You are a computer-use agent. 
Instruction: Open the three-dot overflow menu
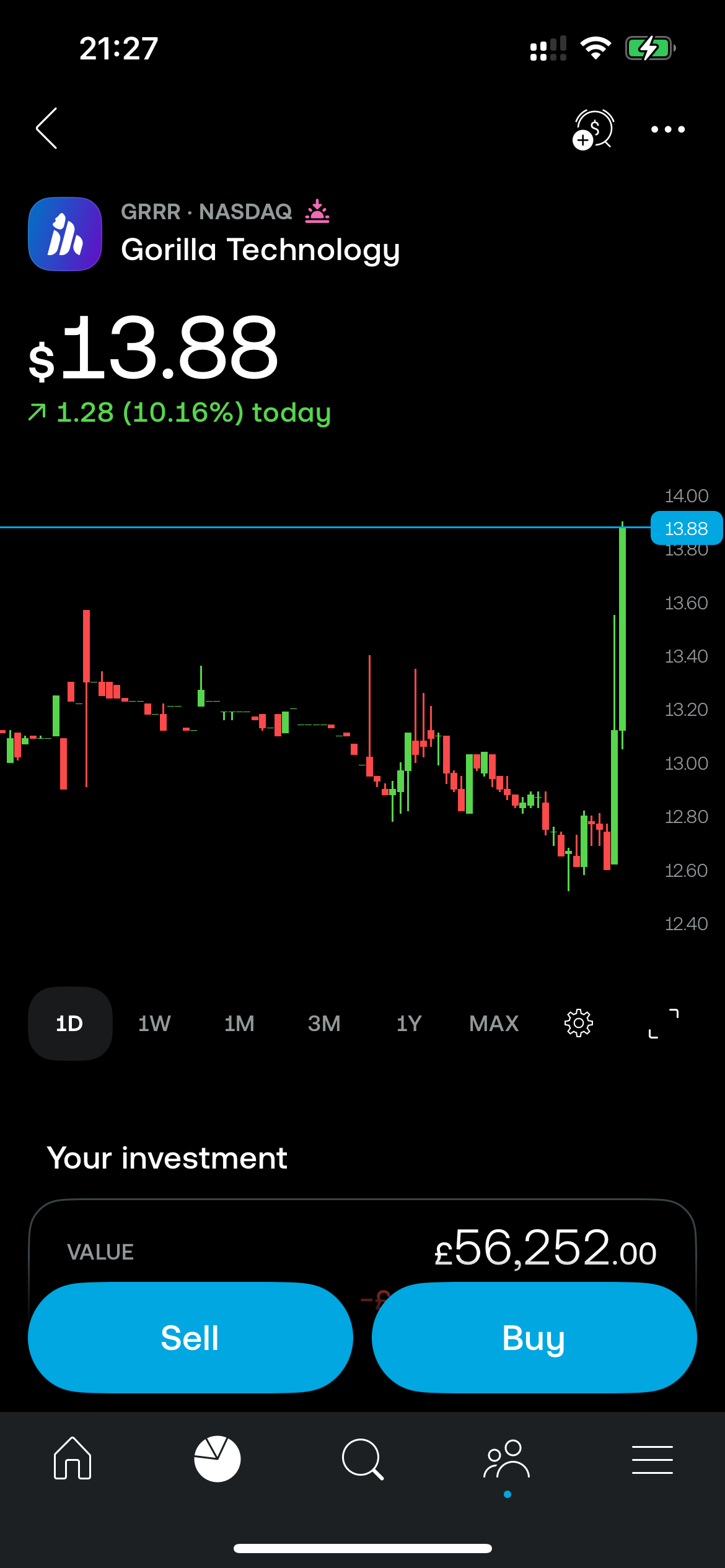coord(667,129)
